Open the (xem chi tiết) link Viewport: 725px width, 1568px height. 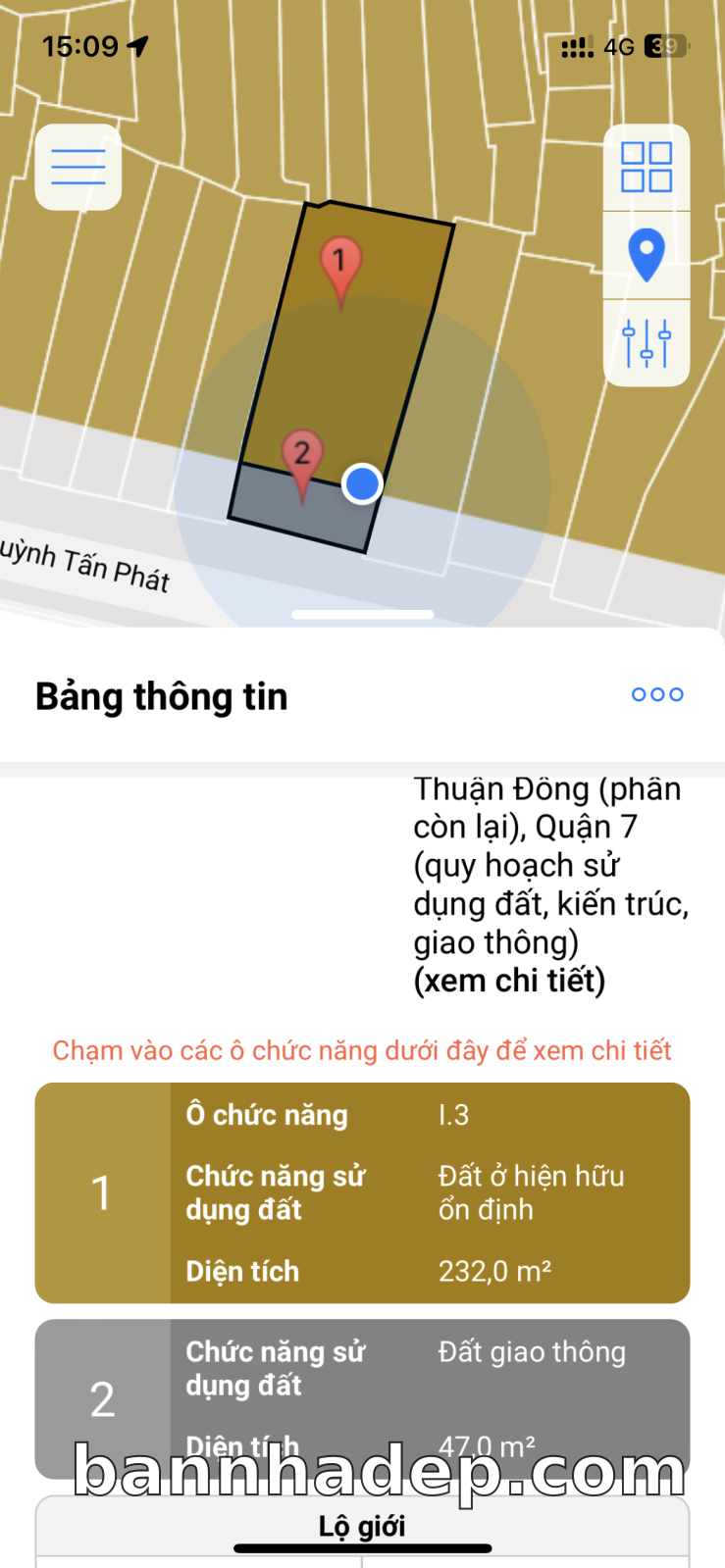pos(509,981)
